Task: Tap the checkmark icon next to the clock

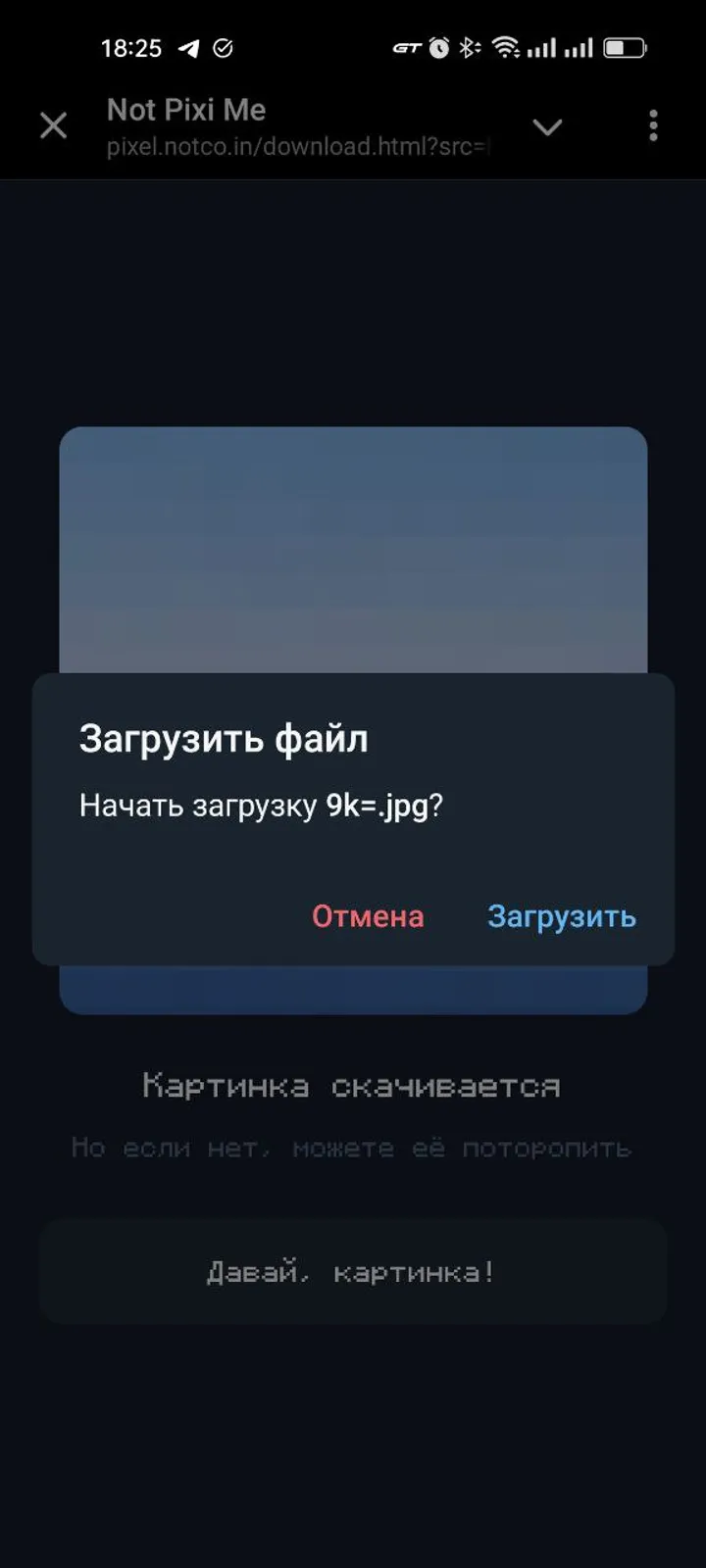Action: tap(222, 47)
